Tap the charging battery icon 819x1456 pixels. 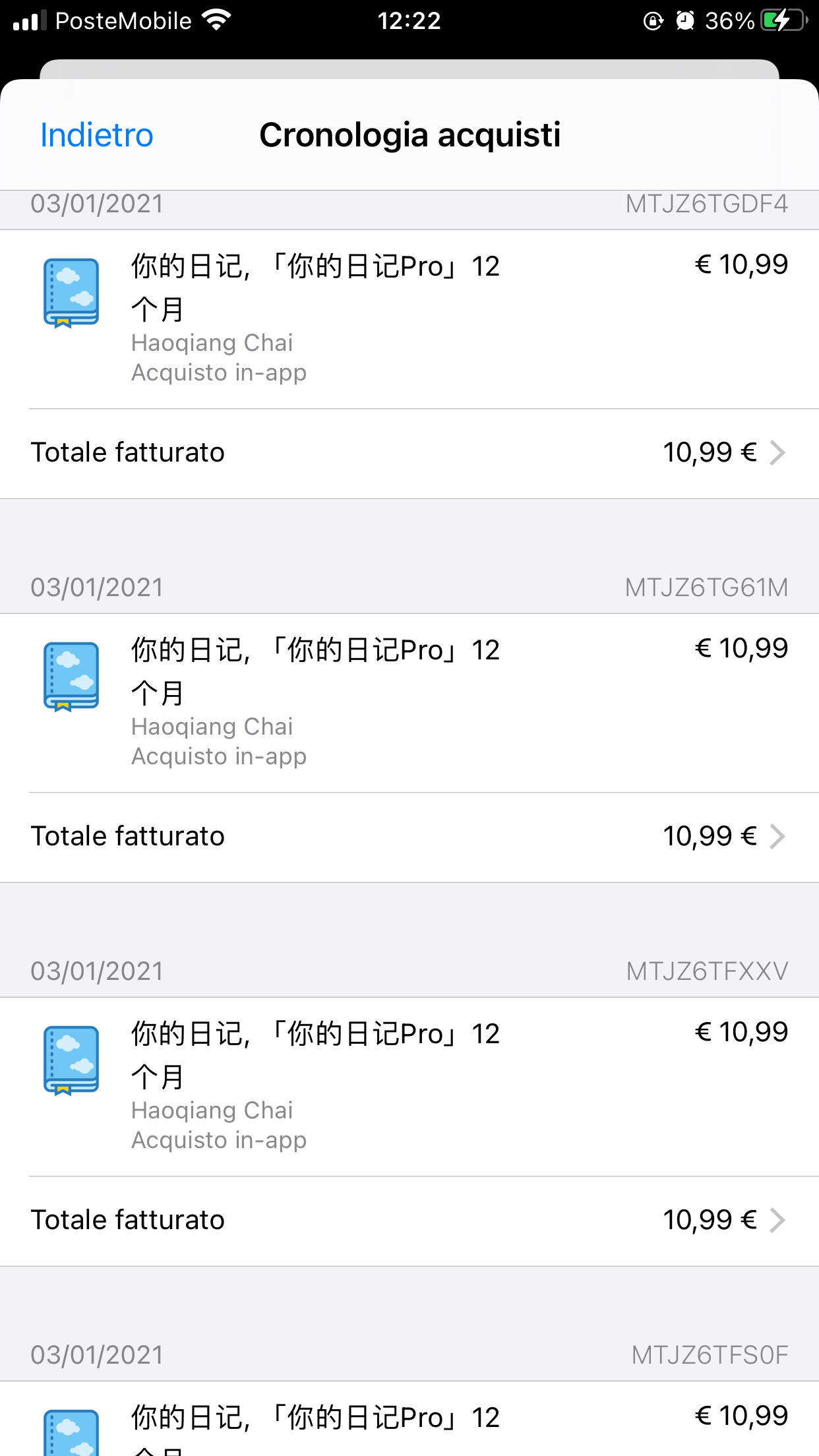pos(780,20)
